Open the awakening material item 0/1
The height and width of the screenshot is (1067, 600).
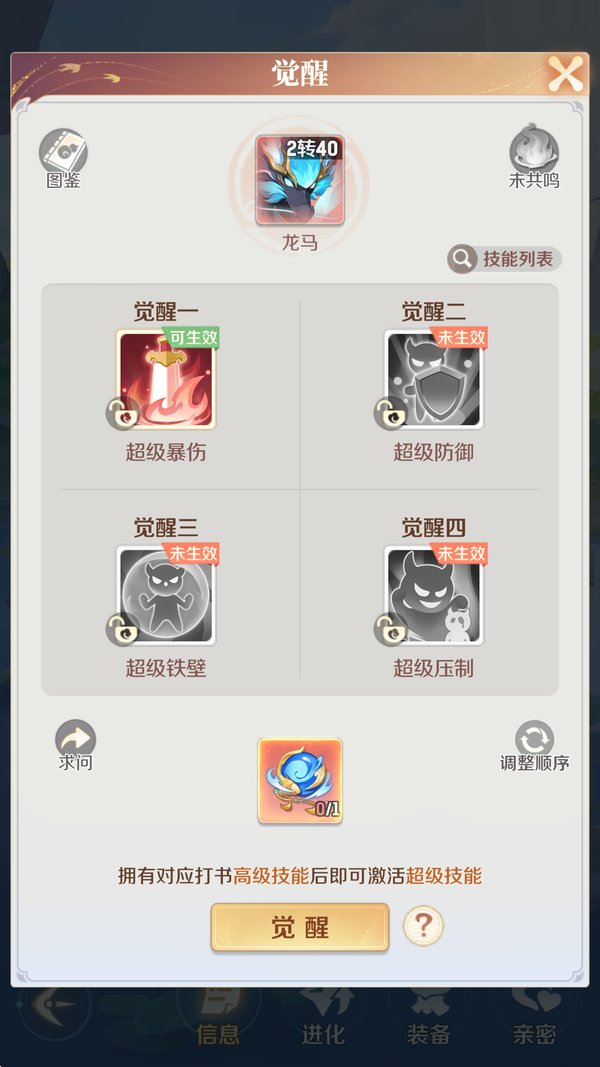(x=300, y=780)
